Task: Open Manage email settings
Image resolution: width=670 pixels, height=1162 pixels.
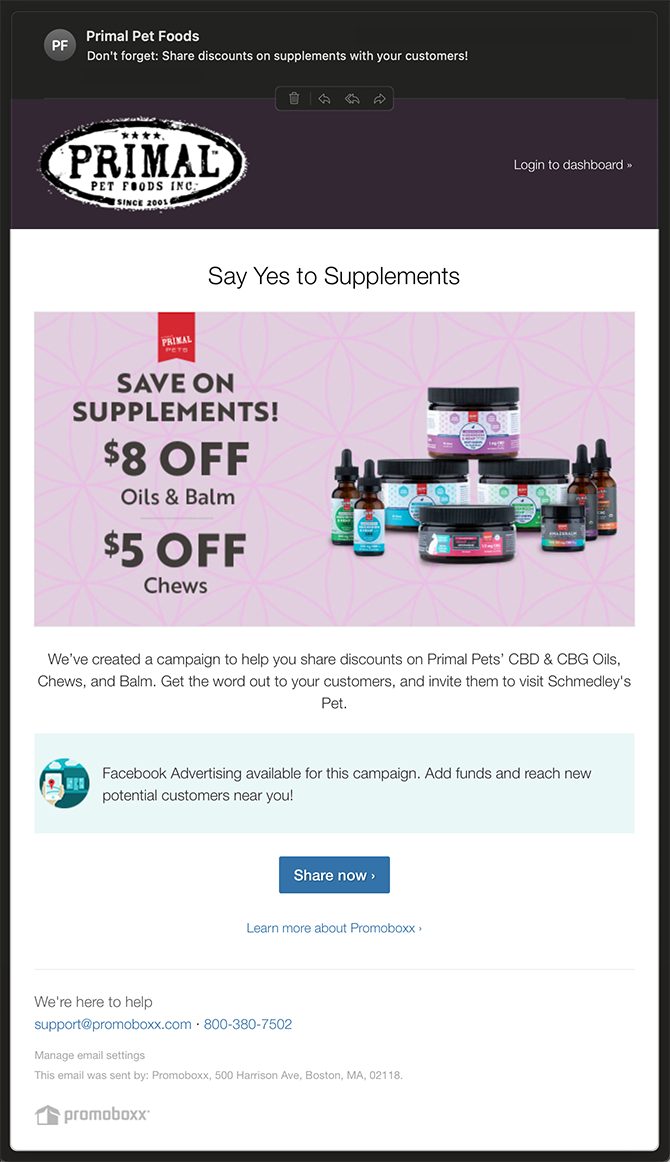Action: (90, 1055)
